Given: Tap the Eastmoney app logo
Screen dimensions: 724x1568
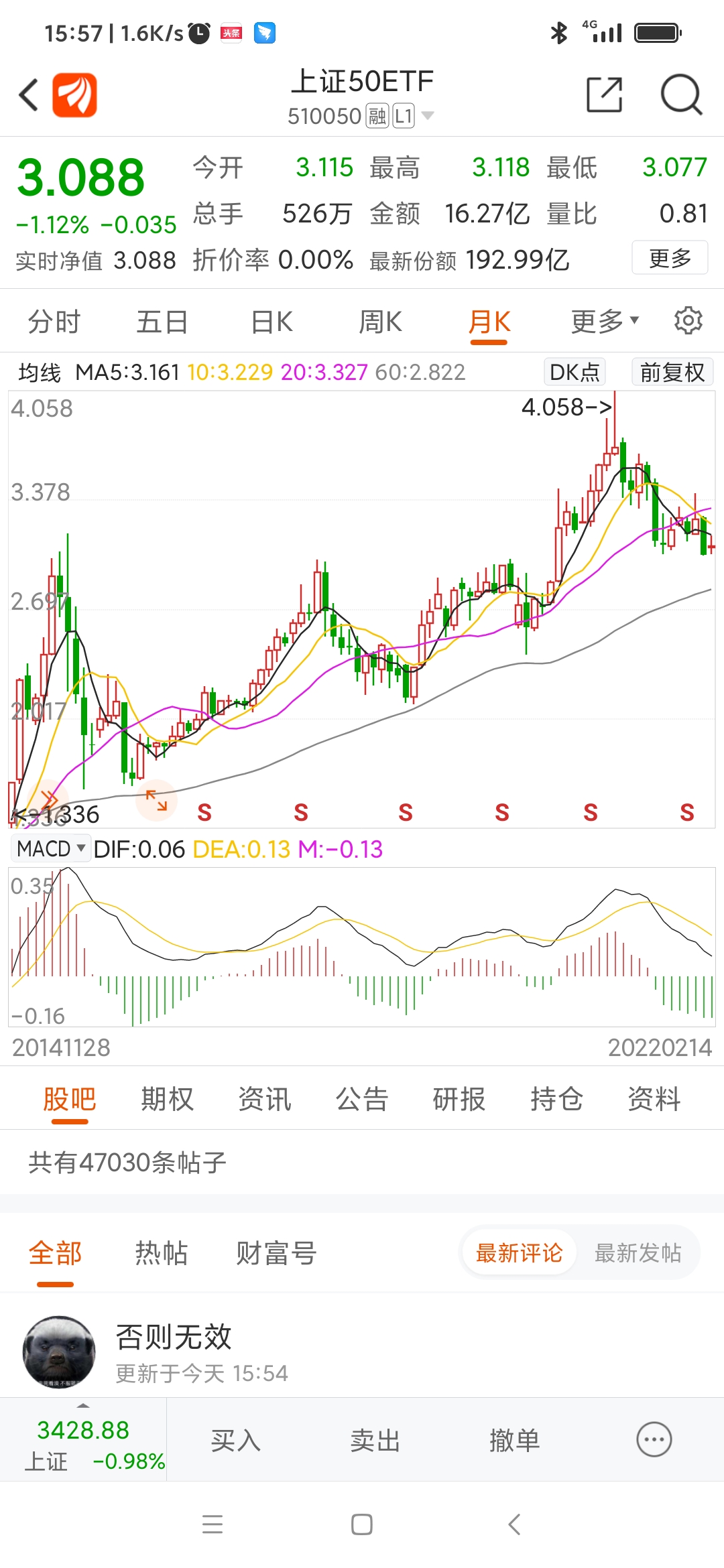Looking at the screenshot, I should 74,94.
